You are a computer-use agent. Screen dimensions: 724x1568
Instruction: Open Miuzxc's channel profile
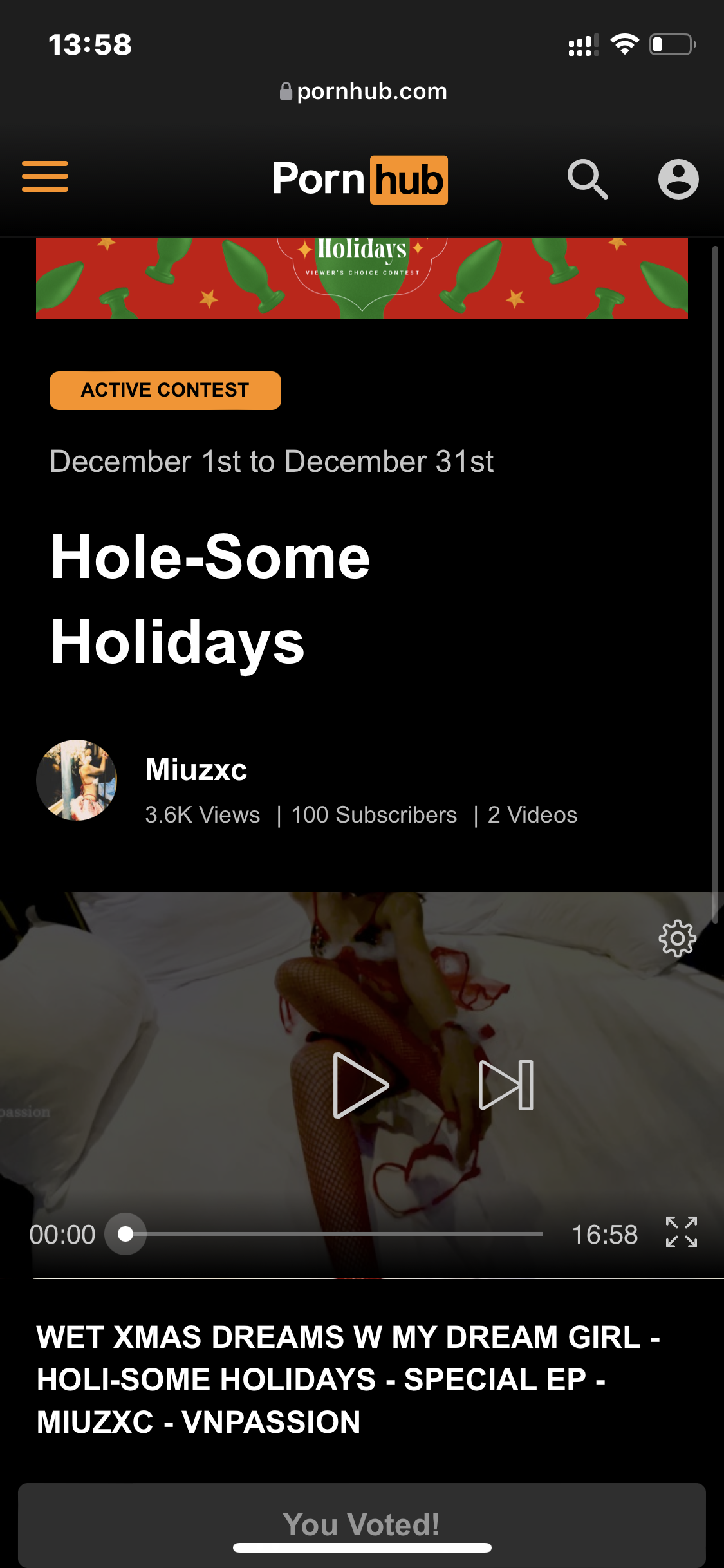196,770
